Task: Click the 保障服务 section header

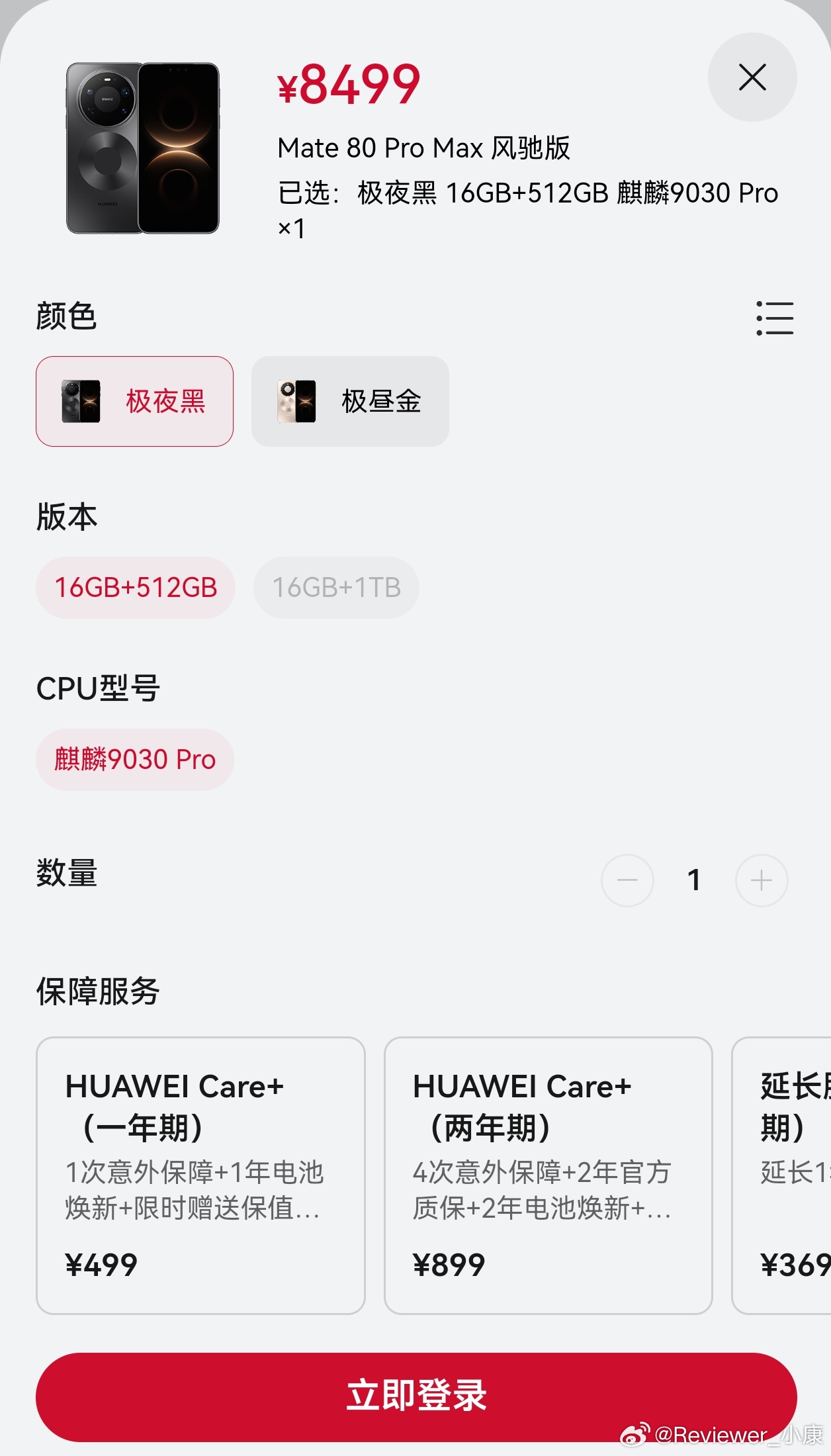Action: pos(99,991)
